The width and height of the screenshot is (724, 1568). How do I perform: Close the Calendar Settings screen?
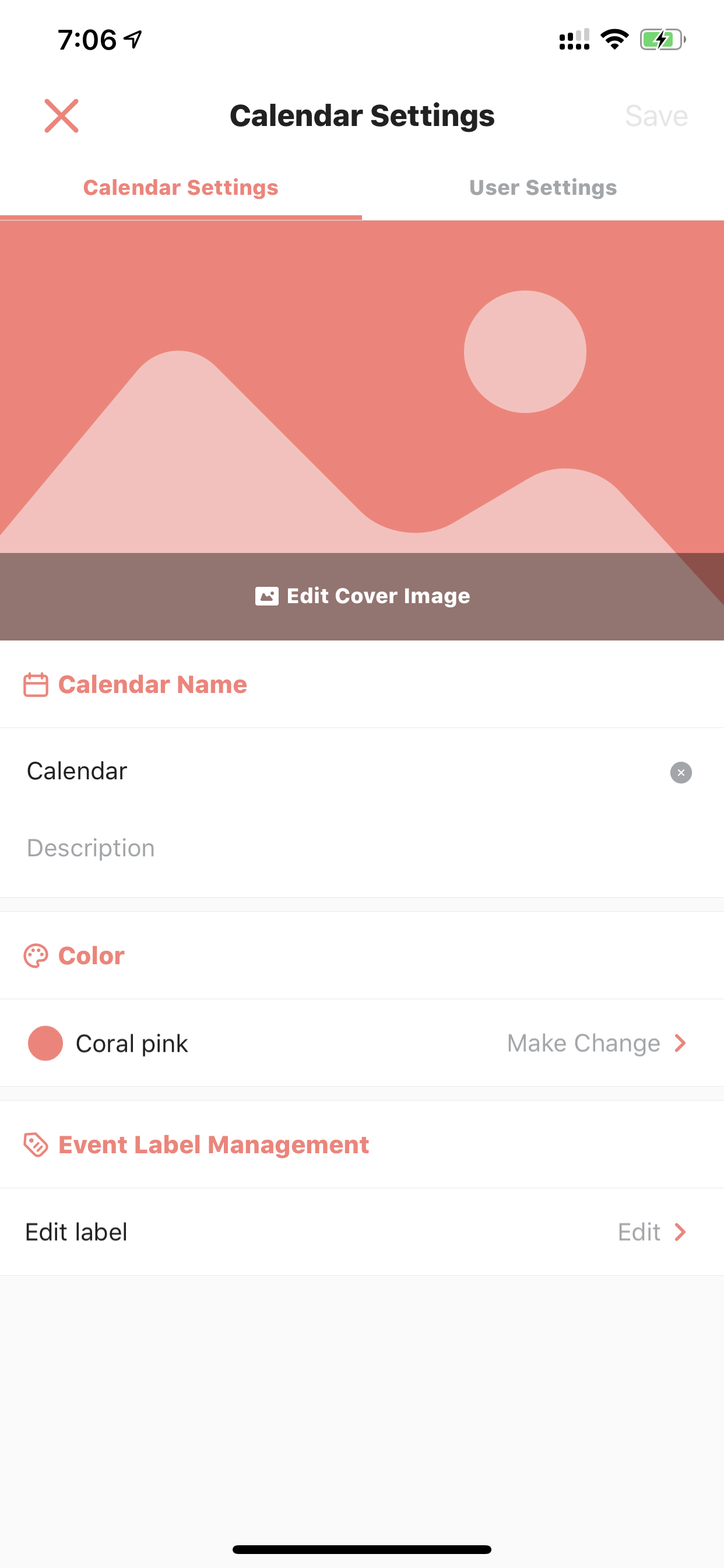[x=61, y=116]
